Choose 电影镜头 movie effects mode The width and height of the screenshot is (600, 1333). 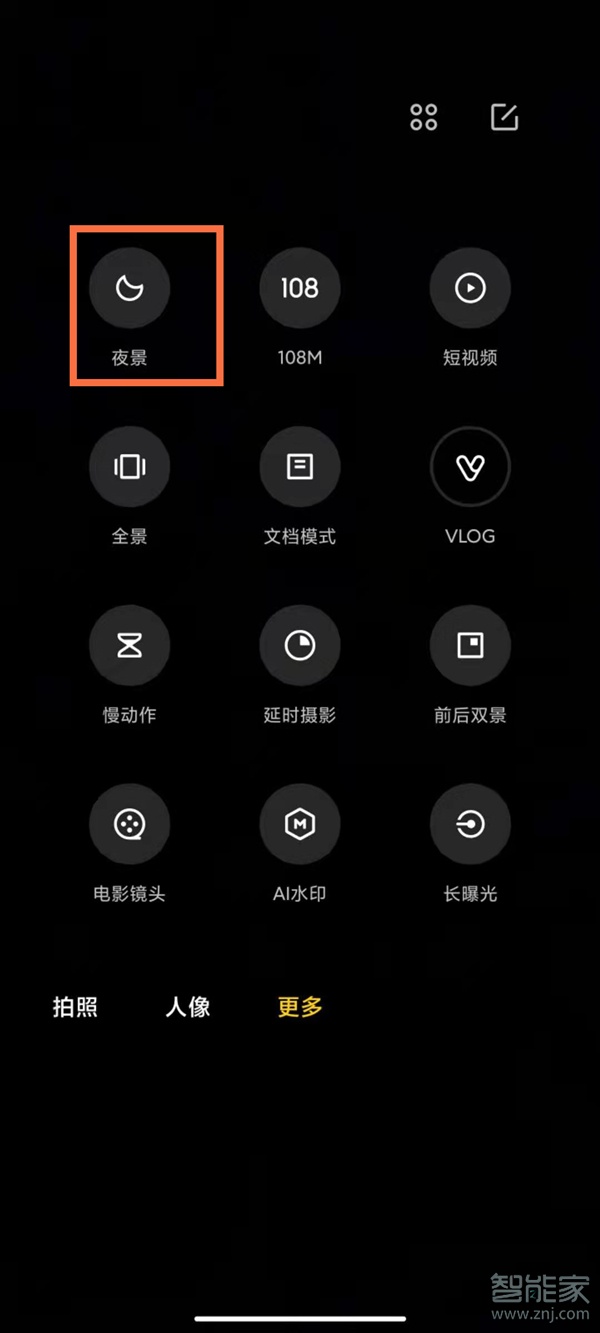coord(130,824)
